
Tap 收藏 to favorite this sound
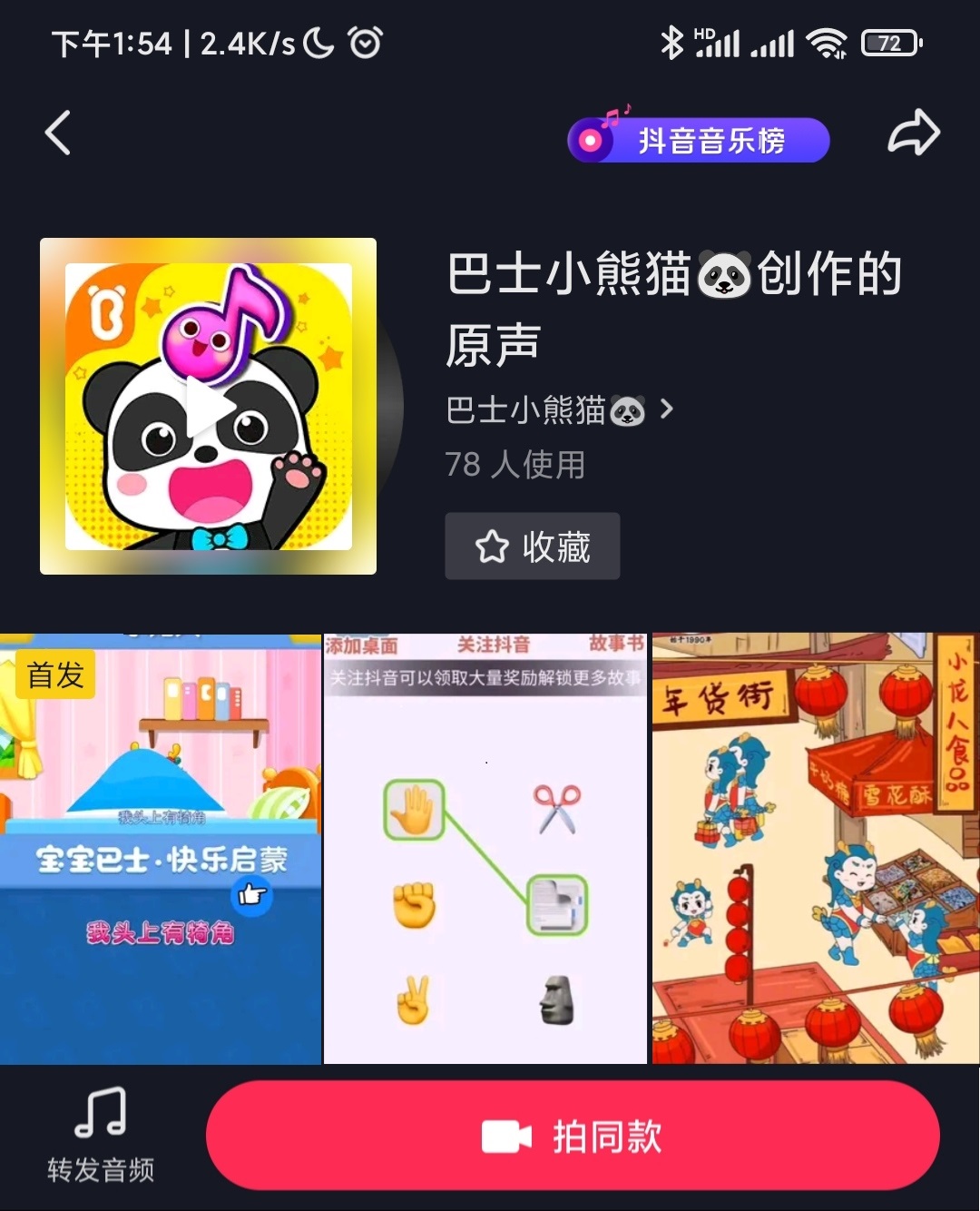coord(532,546)
